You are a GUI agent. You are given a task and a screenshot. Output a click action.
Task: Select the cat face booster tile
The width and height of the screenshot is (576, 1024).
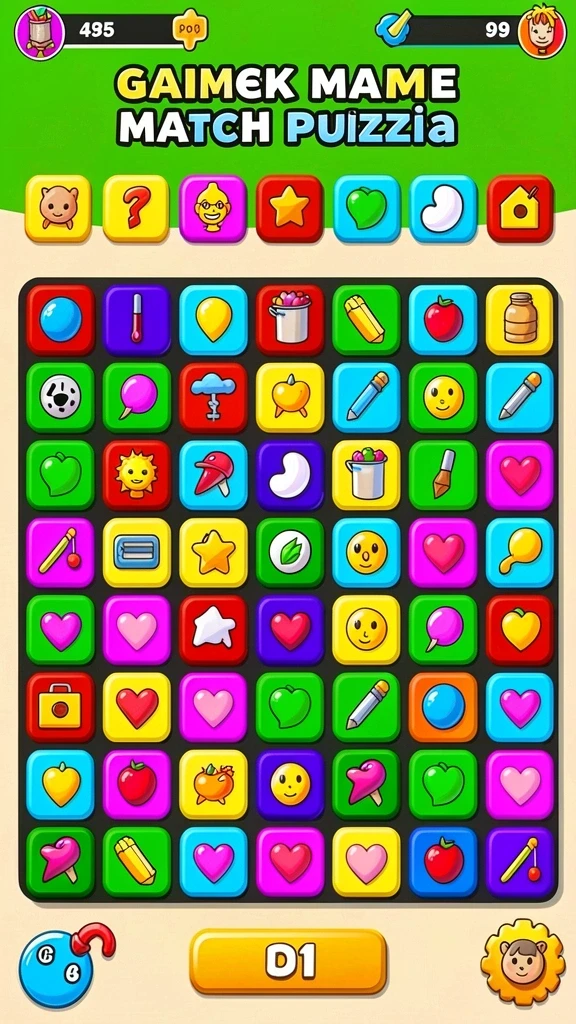point(58,208)
